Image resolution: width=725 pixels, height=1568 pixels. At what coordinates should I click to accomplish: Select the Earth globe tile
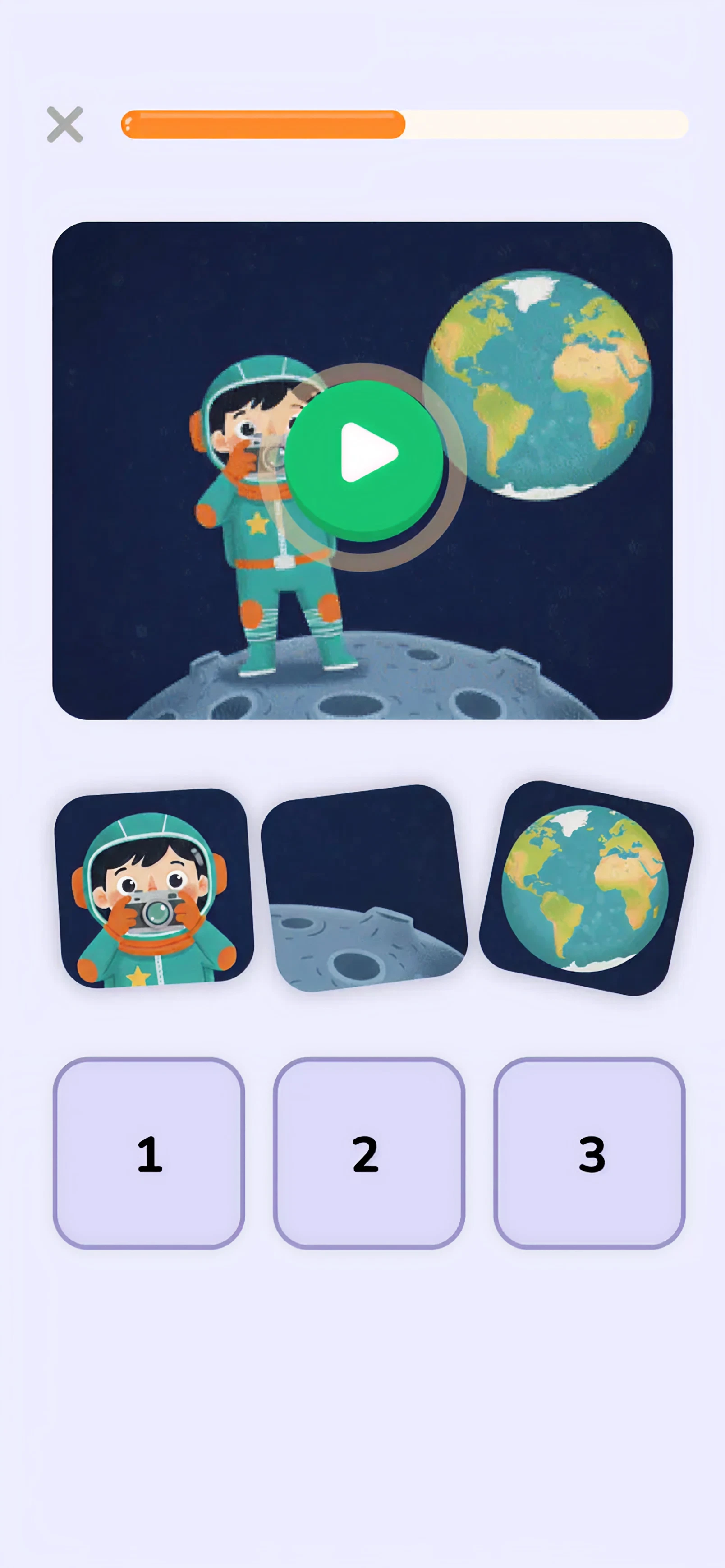(x=586, y=888)
